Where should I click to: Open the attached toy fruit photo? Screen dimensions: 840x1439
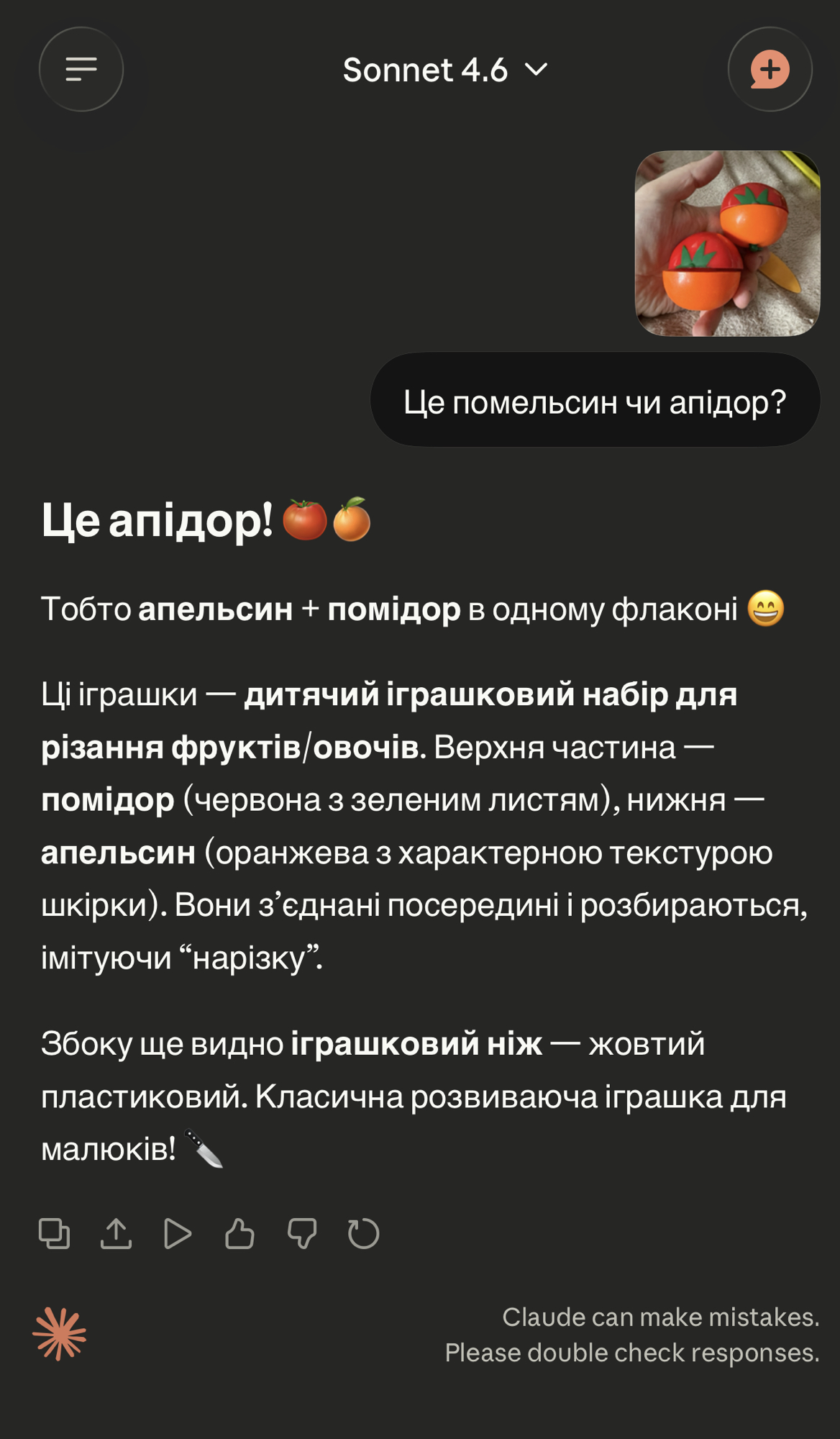point(727,243)
